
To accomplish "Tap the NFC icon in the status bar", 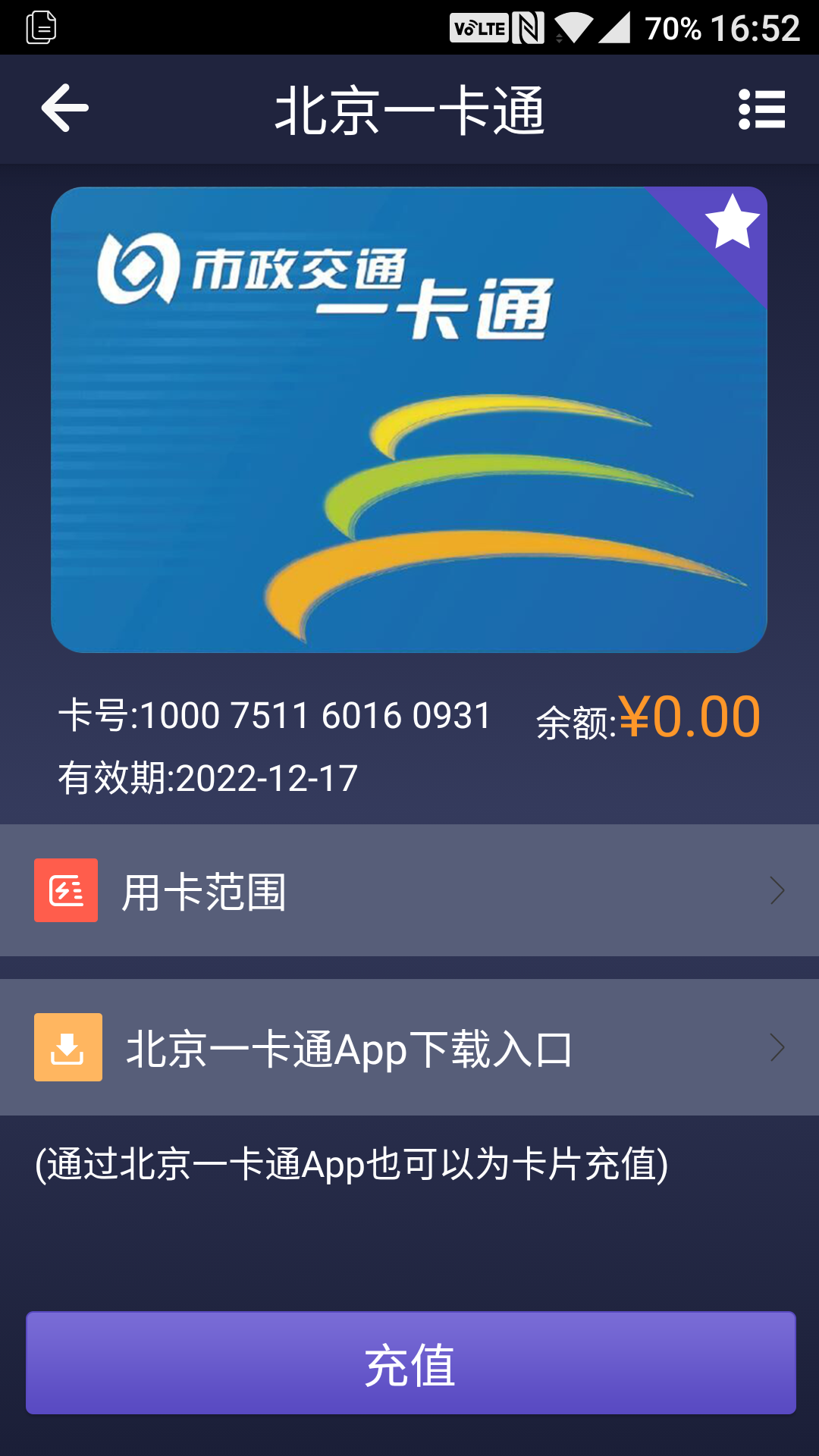I will click(x=529, y=25).
